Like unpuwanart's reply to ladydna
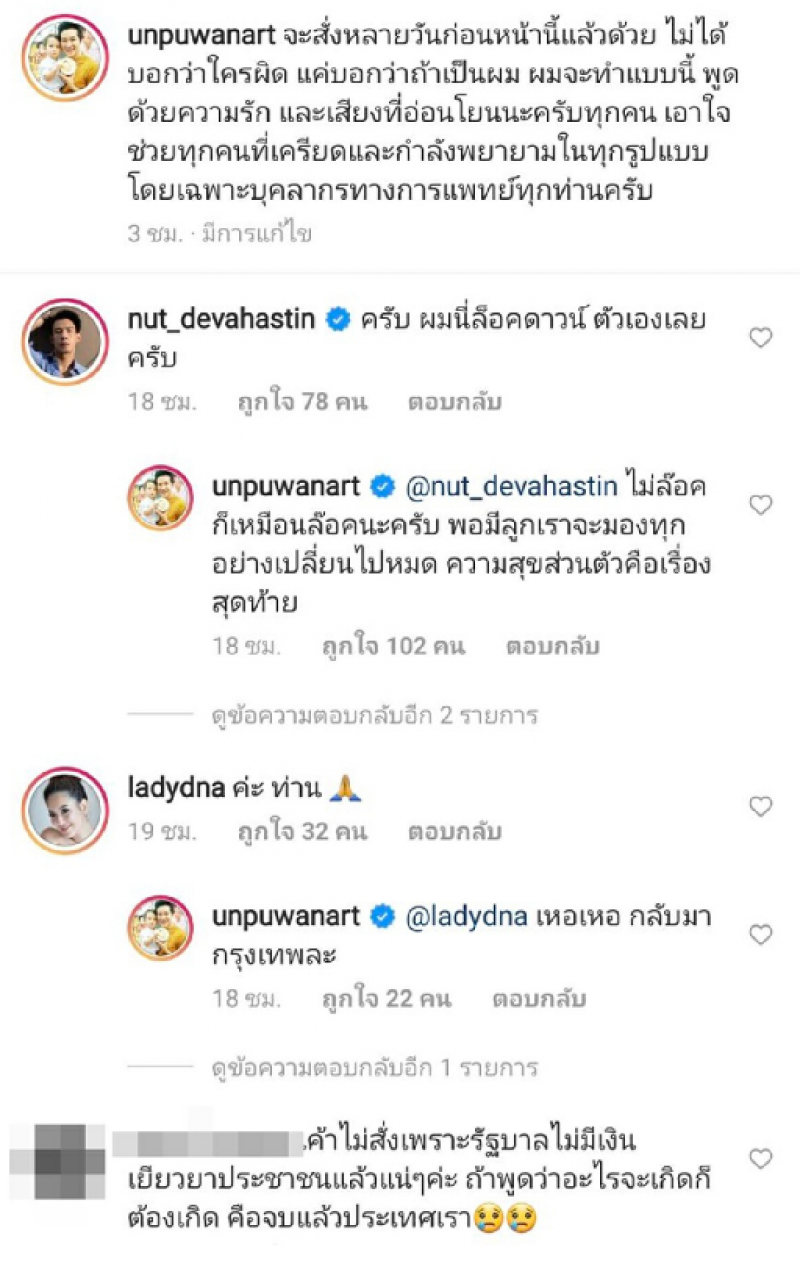Screen dimensions: 800x1261 coord(761,935)
